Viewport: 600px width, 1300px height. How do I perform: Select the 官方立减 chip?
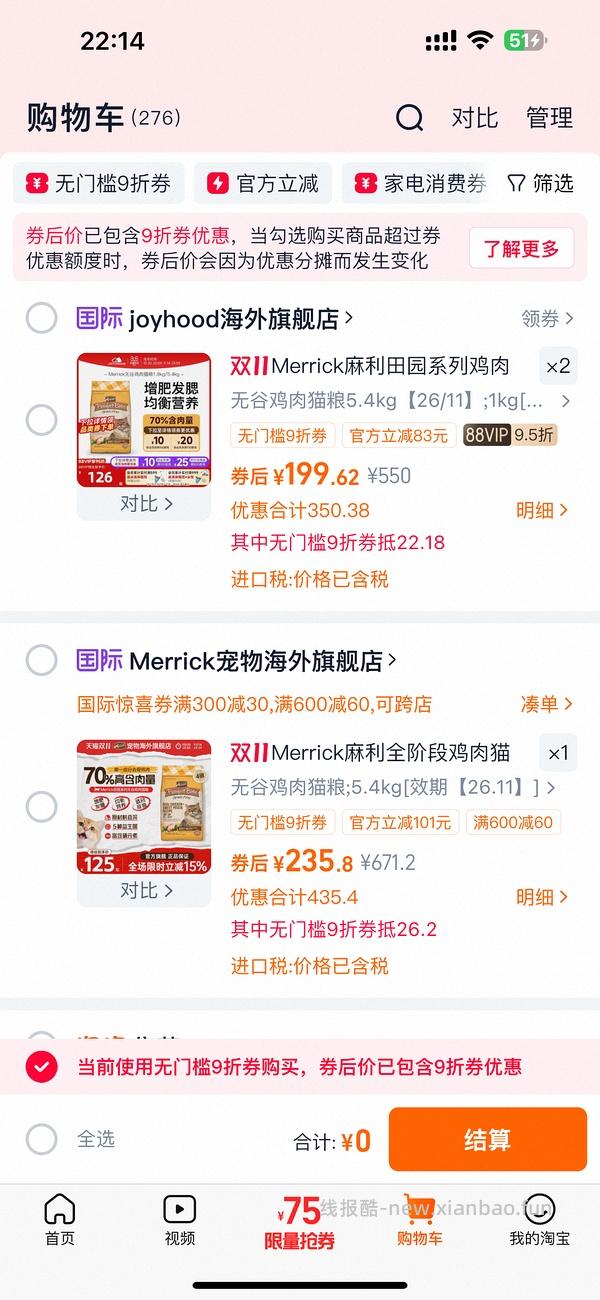[x=263, y=184]
